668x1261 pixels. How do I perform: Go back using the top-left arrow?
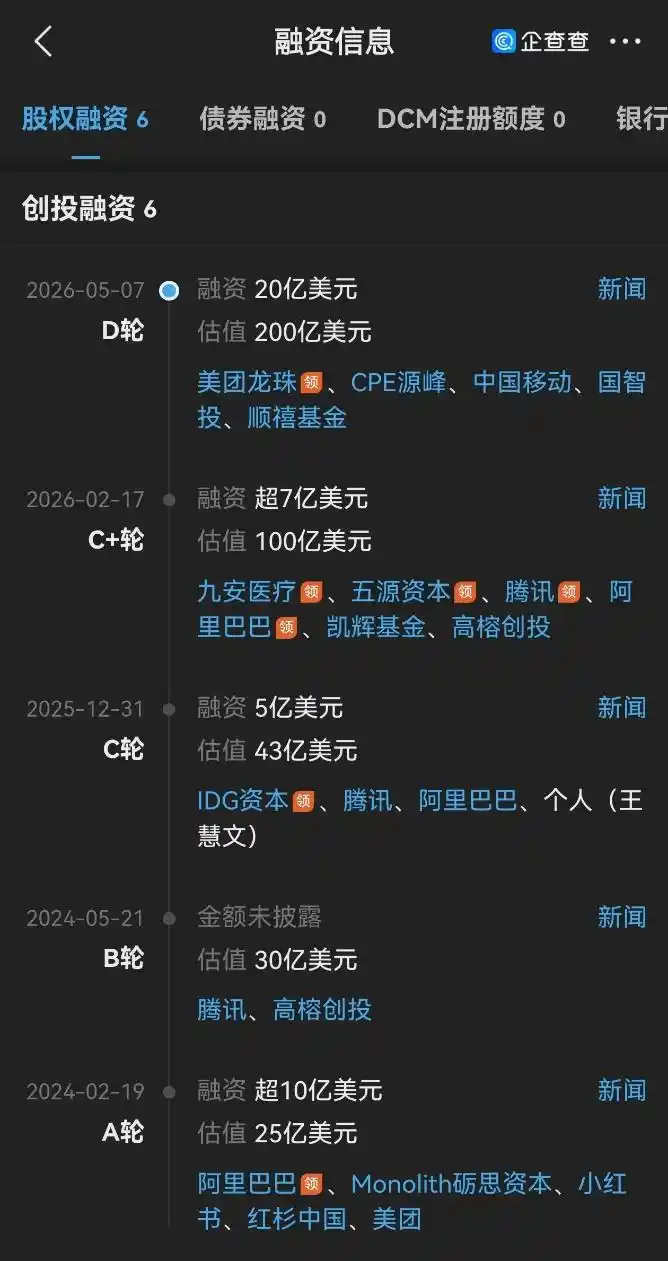tap(43, 41)
